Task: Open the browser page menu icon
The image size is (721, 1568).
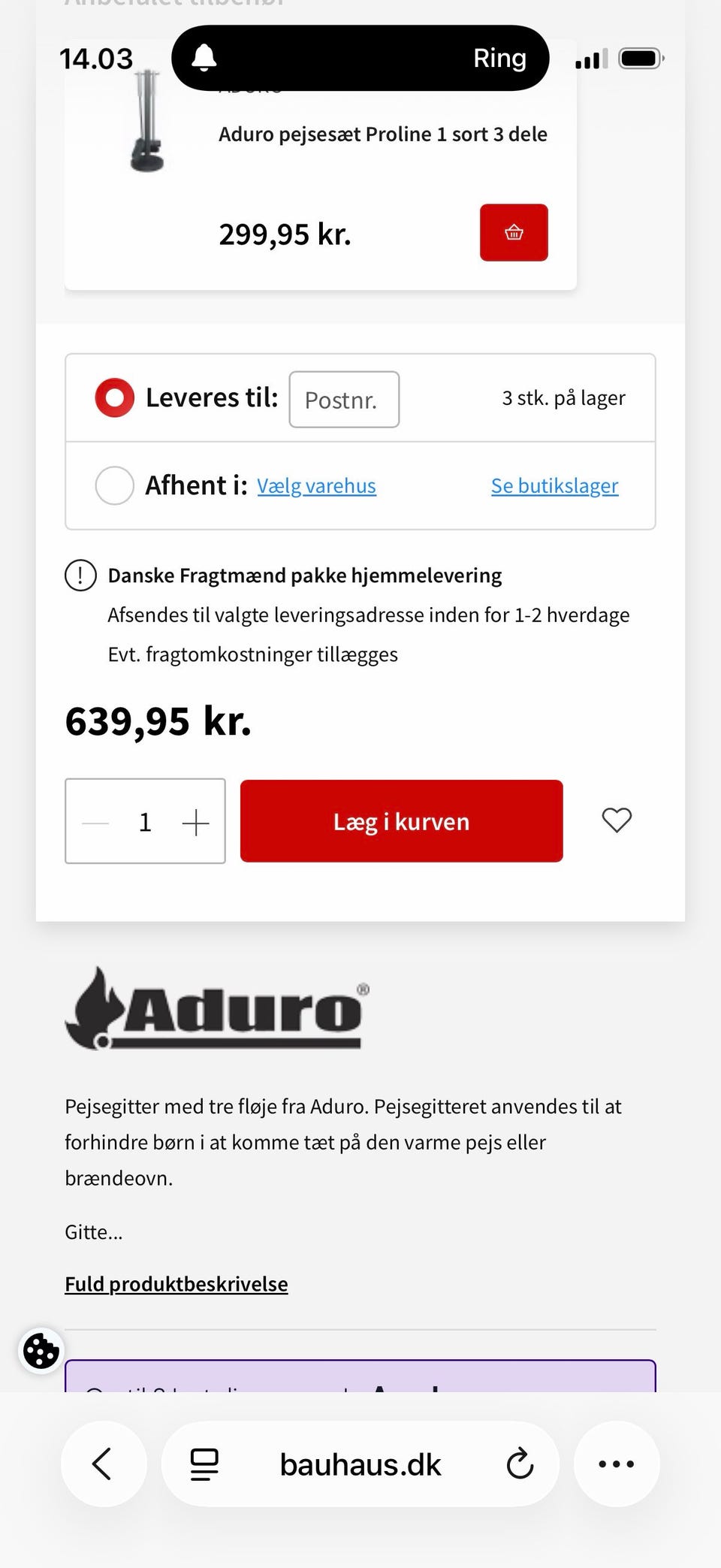Action: [204, 1464]
